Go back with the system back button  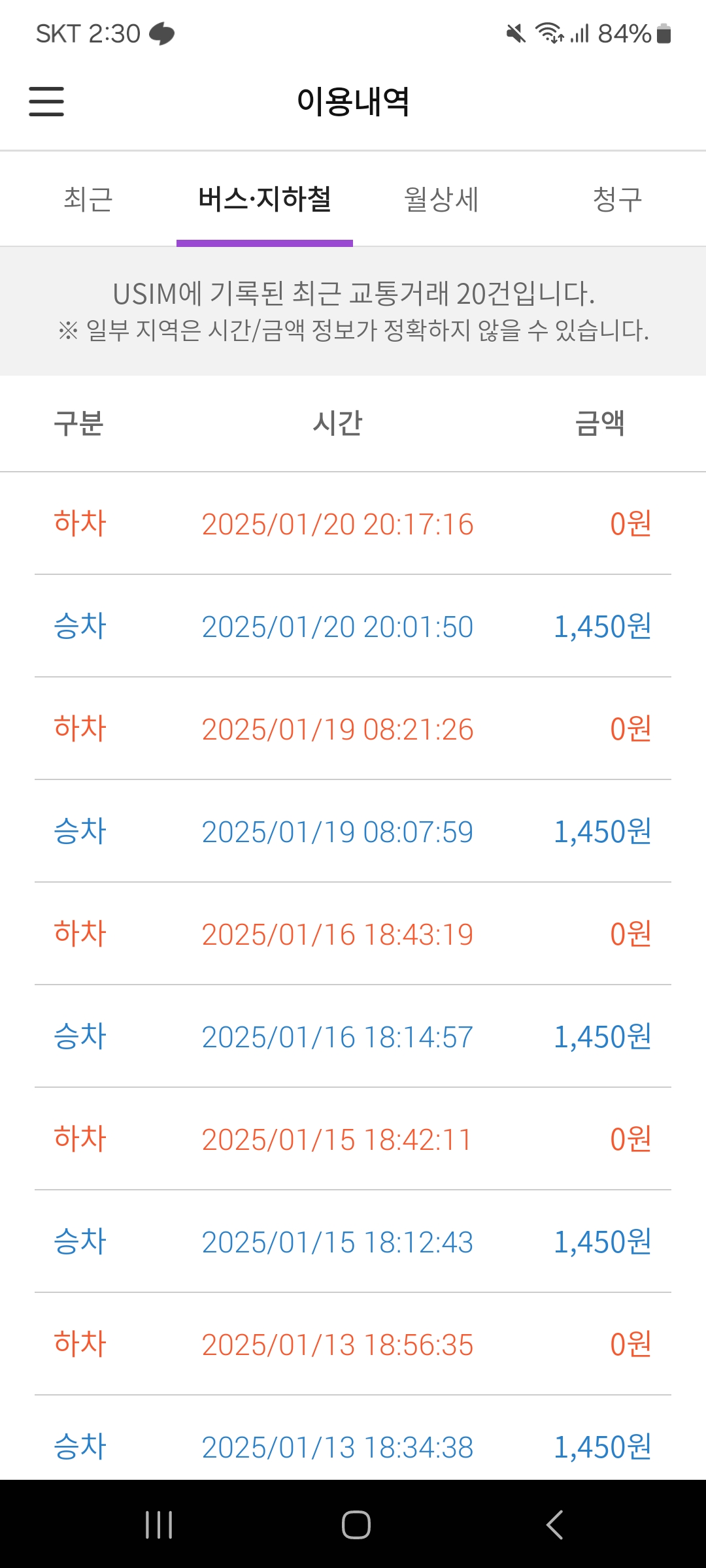pyautogui.click(x=554, y=1525)
